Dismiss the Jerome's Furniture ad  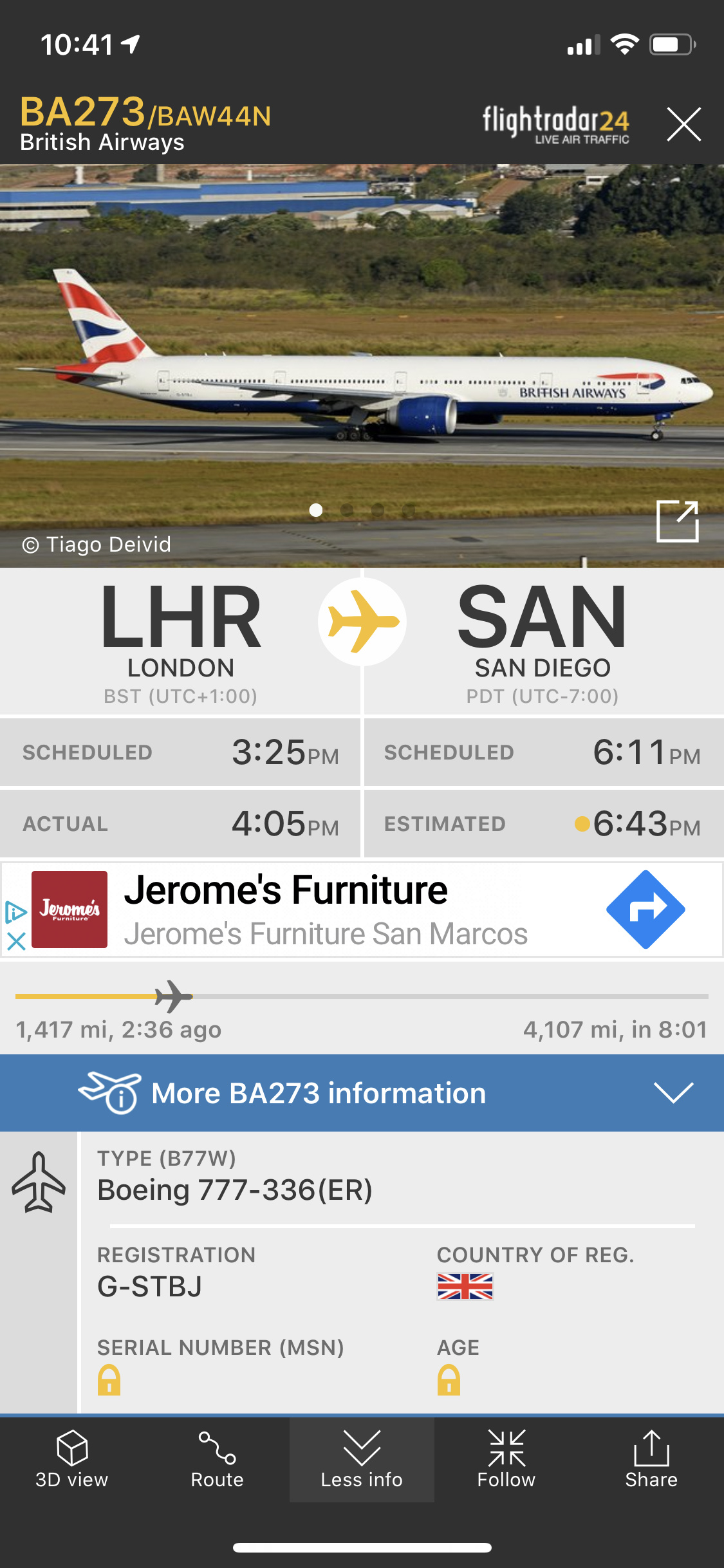click(16, 942)
